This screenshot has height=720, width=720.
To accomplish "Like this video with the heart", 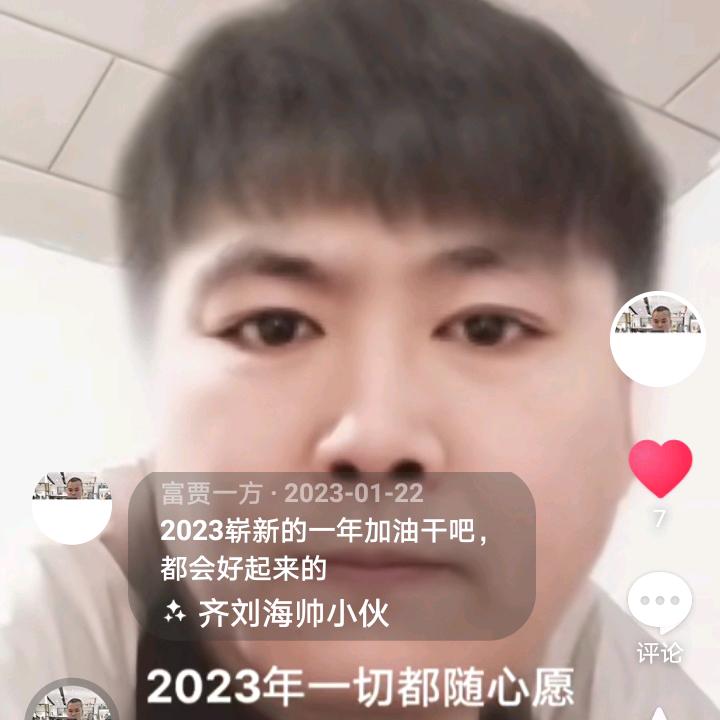I will coord(660,469).
